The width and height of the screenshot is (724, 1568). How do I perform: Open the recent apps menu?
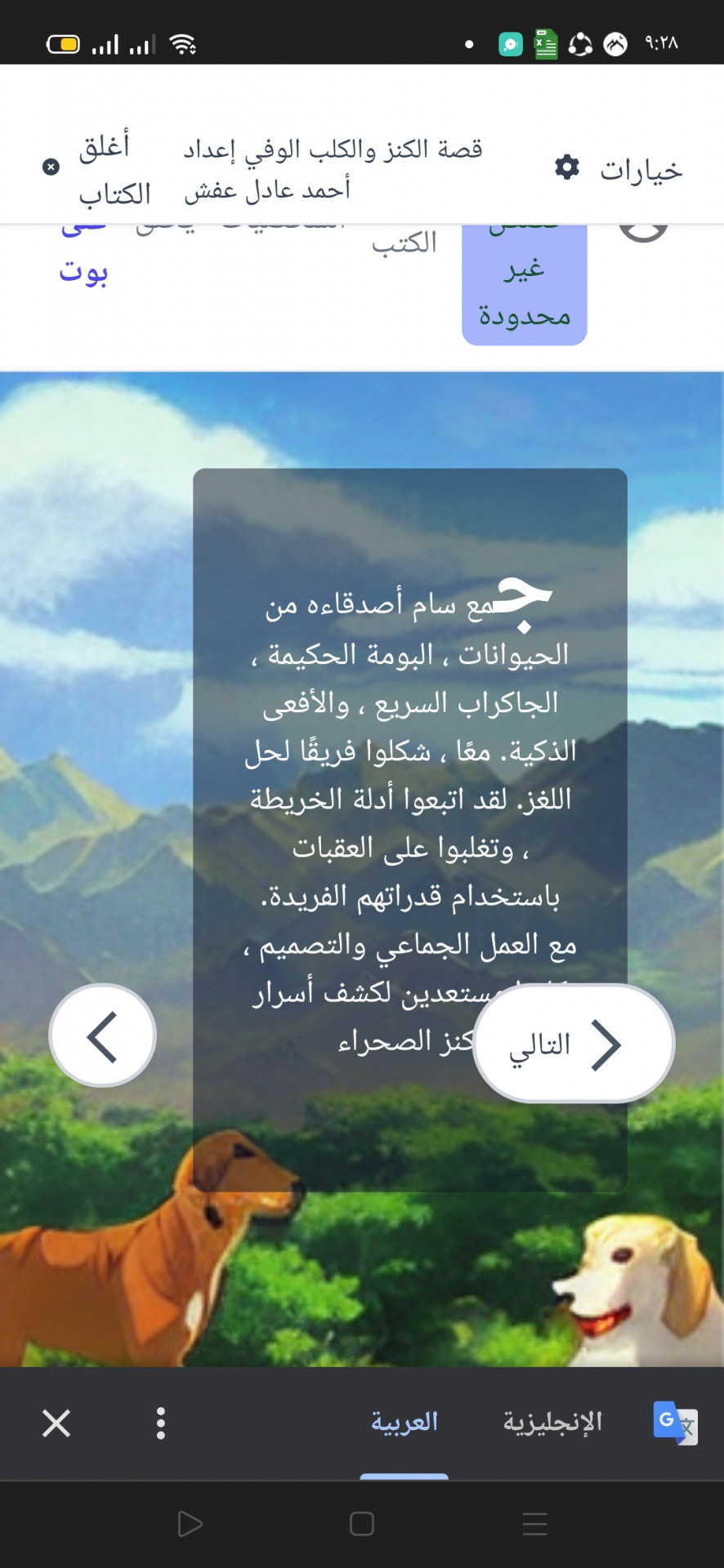coord(534,1524)
